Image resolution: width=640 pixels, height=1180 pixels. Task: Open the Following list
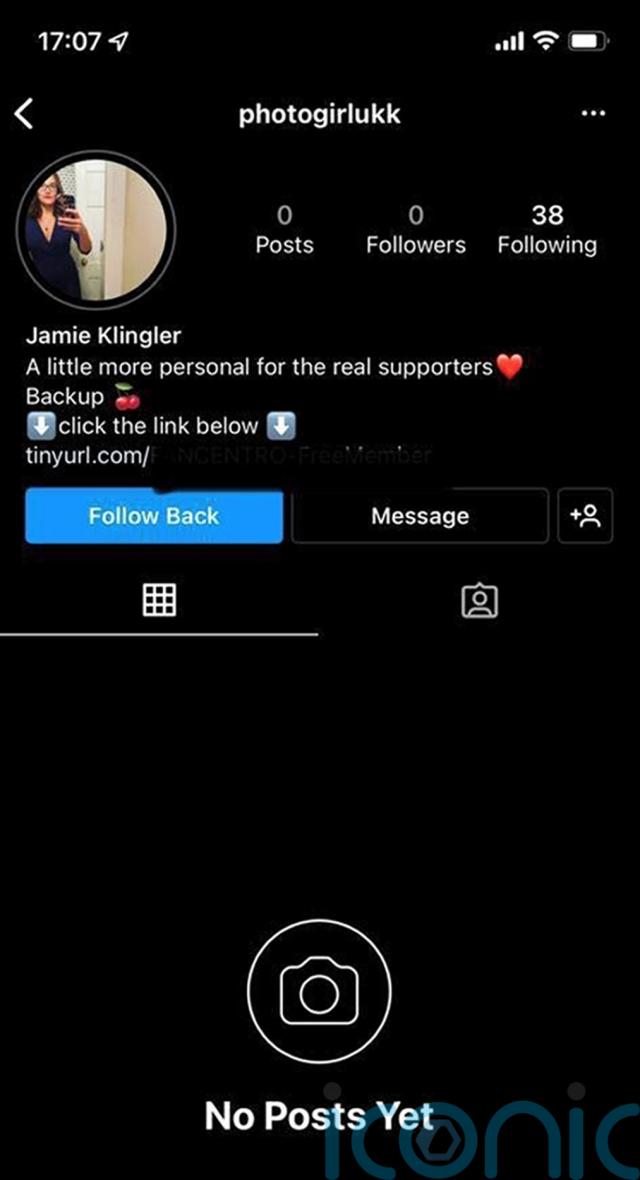click(547, 230)
